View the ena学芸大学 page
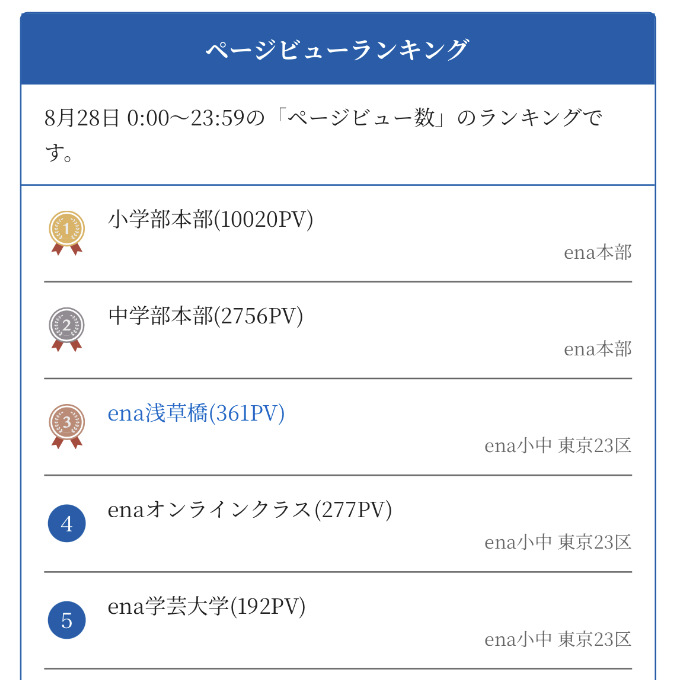Screen dimensions: 673x680 (x=206, y=607)
